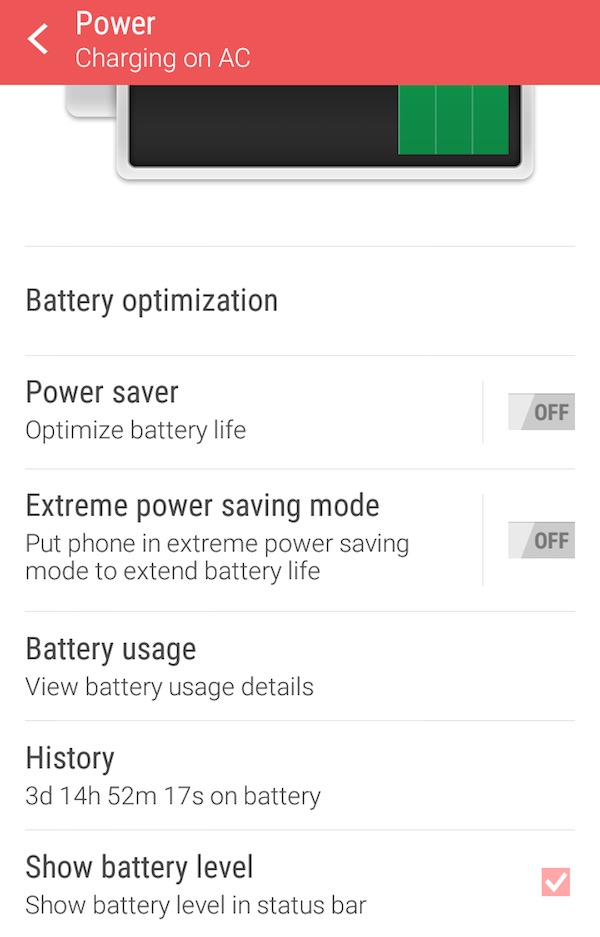Enable Extreme power saving mode switch
This screenshot has width=600, height=937.
coord(541,540)
